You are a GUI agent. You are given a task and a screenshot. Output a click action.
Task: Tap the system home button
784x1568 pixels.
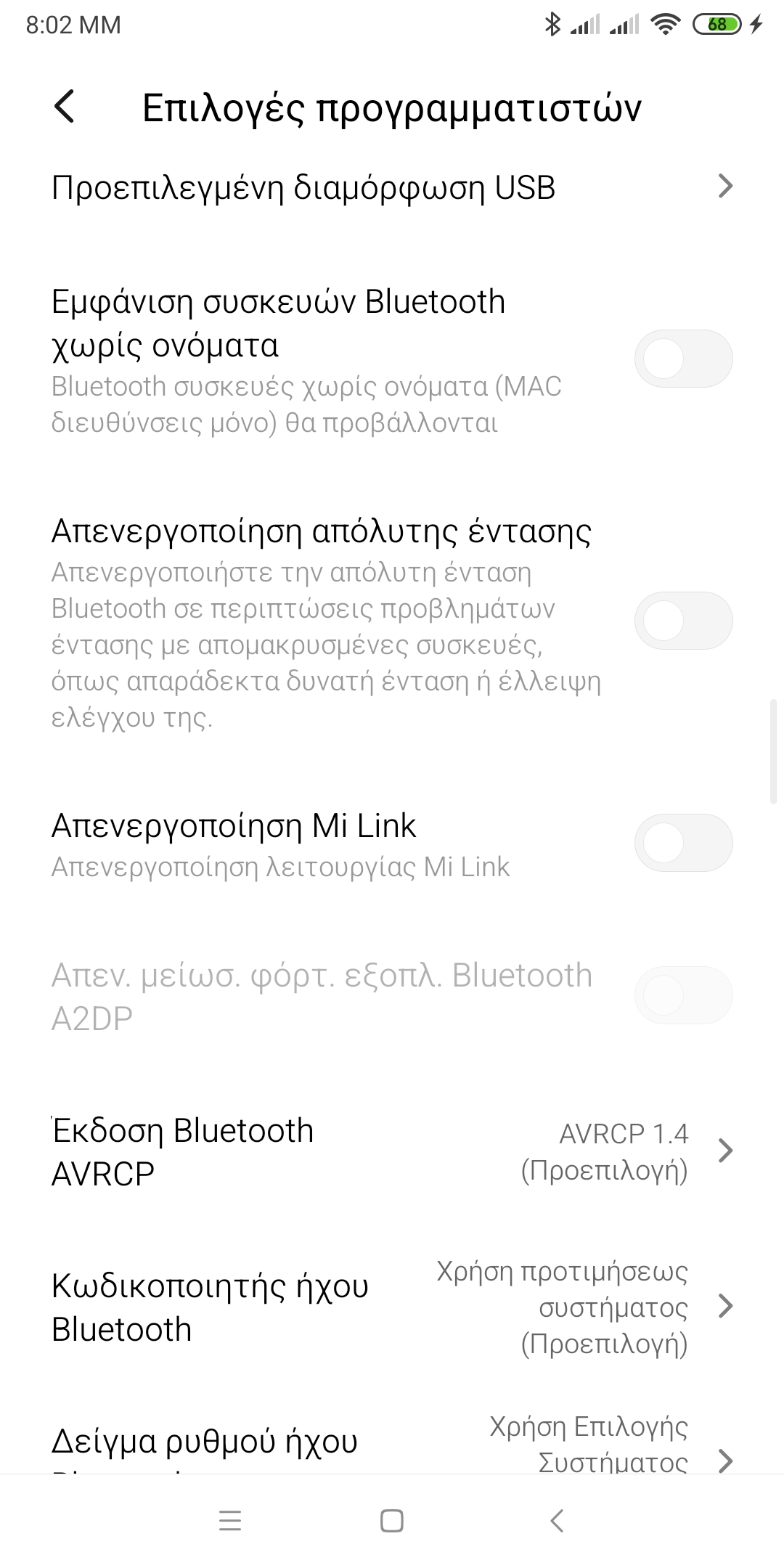pos(392,1521)
